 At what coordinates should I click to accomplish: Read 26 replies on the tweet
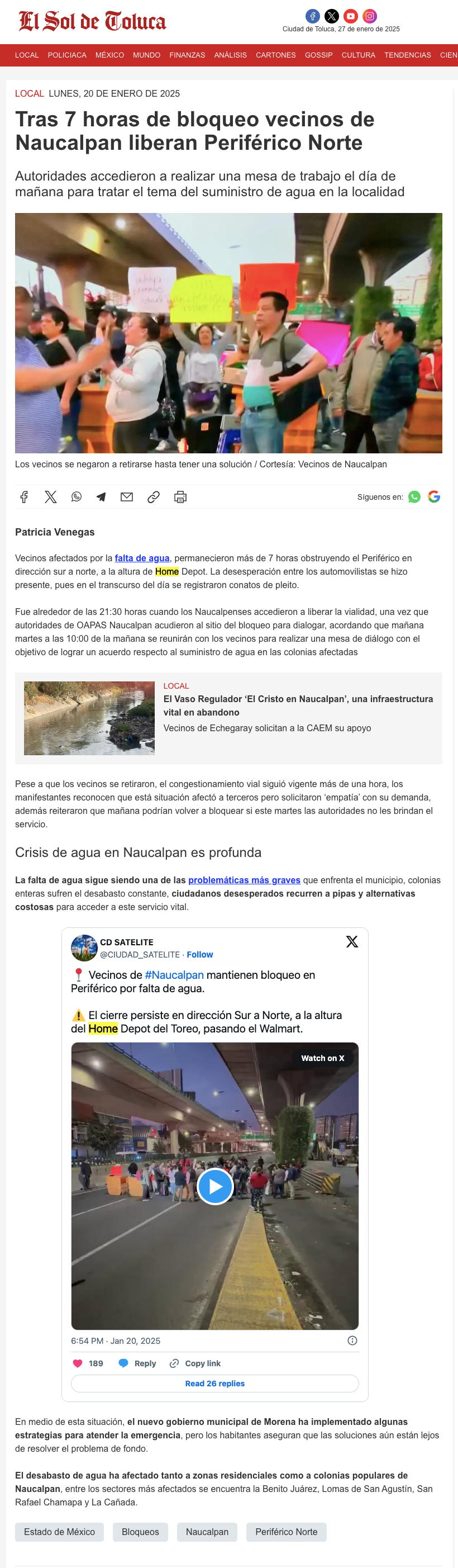pos(214,1384)
